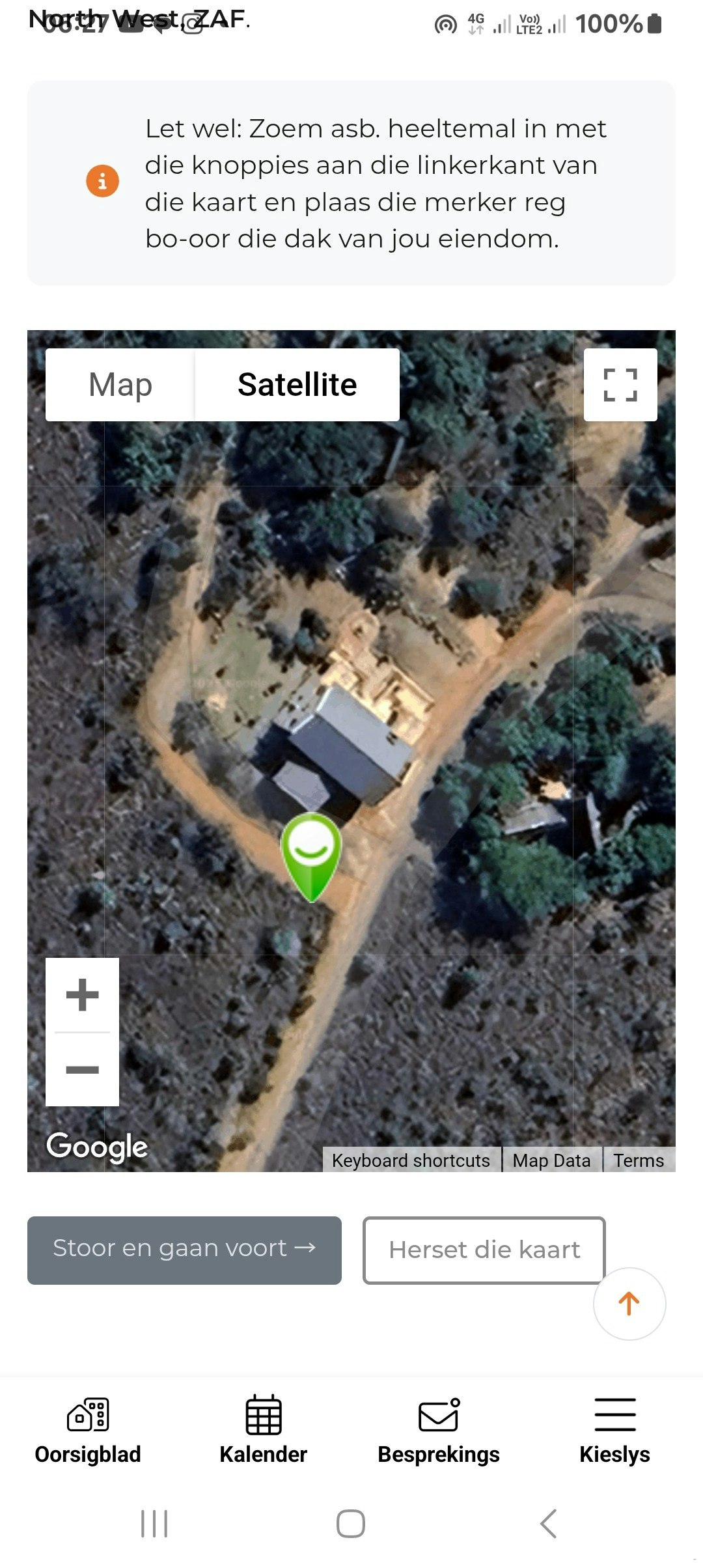Zoom out on the map
Viewport: 703px width, 1568px height.
[83, 1069]
